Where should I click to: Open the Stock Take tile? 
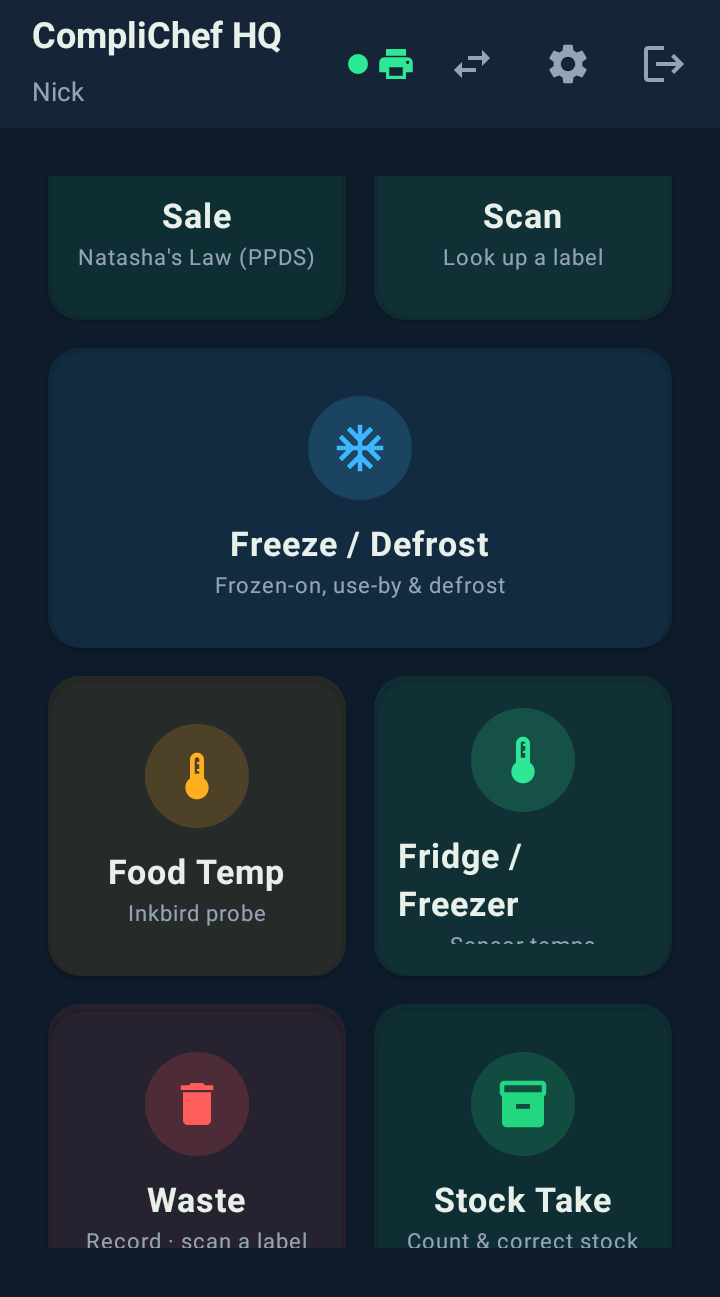pyautogui.click(x=523, y=1126)
